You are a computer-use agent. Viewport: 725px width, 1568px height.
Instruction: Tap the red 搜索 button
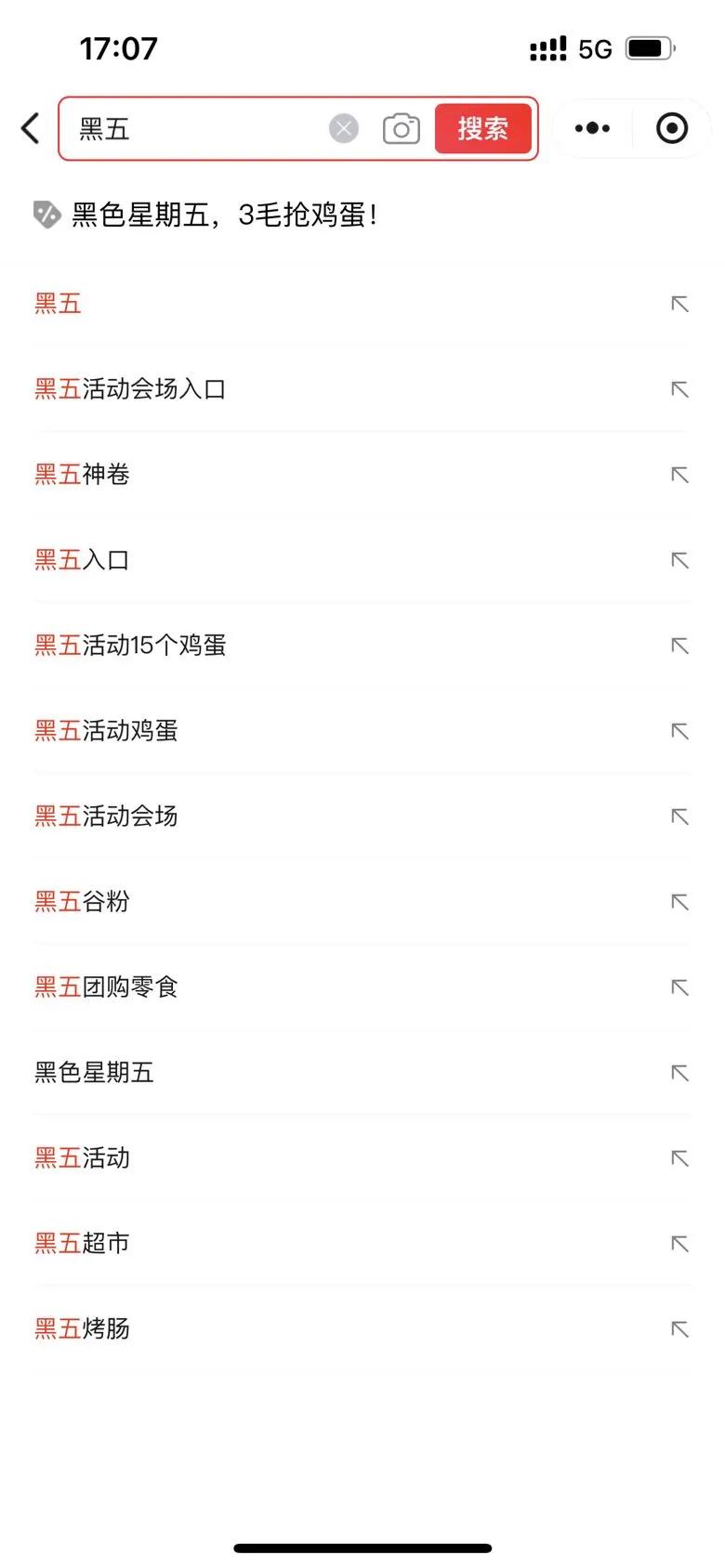tap(483, 128)
